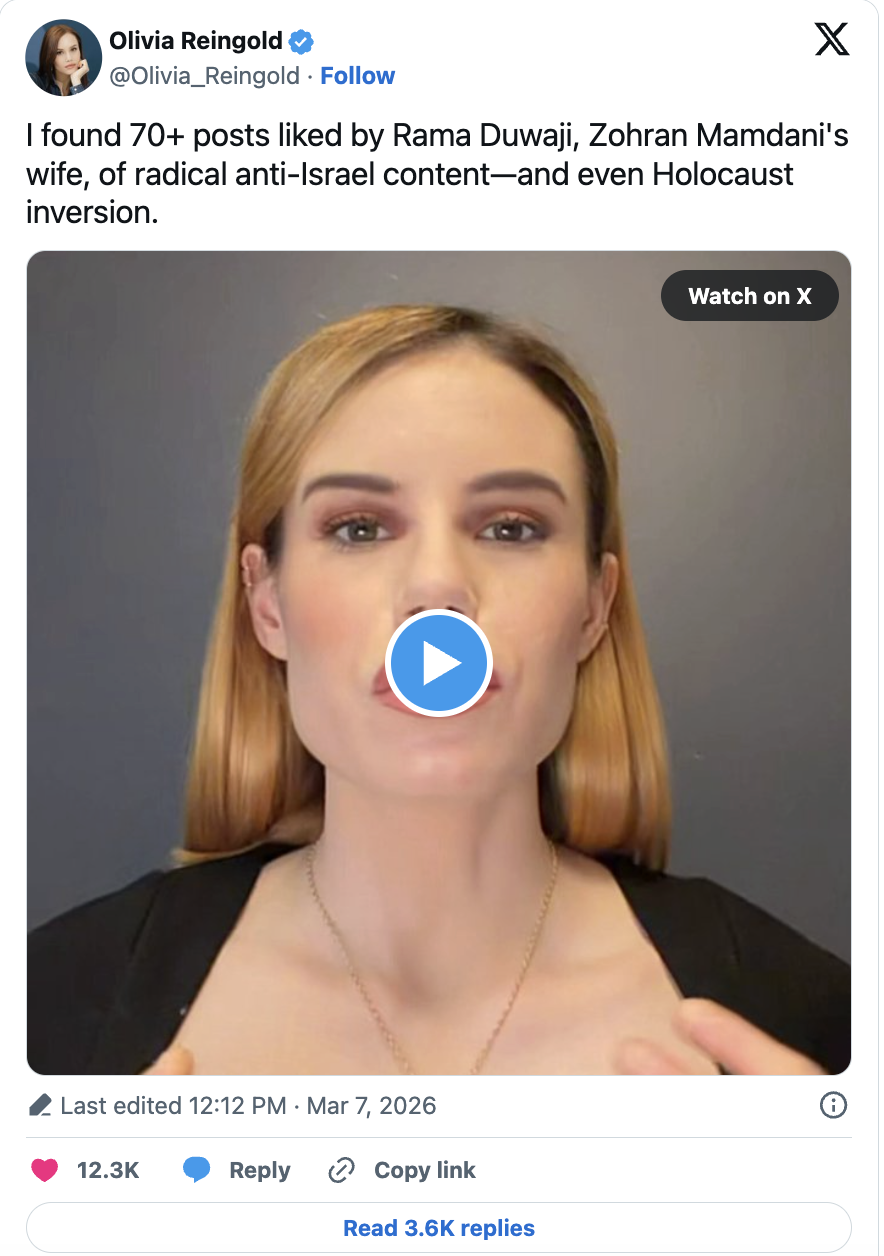This screenshot has width=884, height=1256.
Task: Read 3.6K replies
Action: click(x=438, y=1227)
